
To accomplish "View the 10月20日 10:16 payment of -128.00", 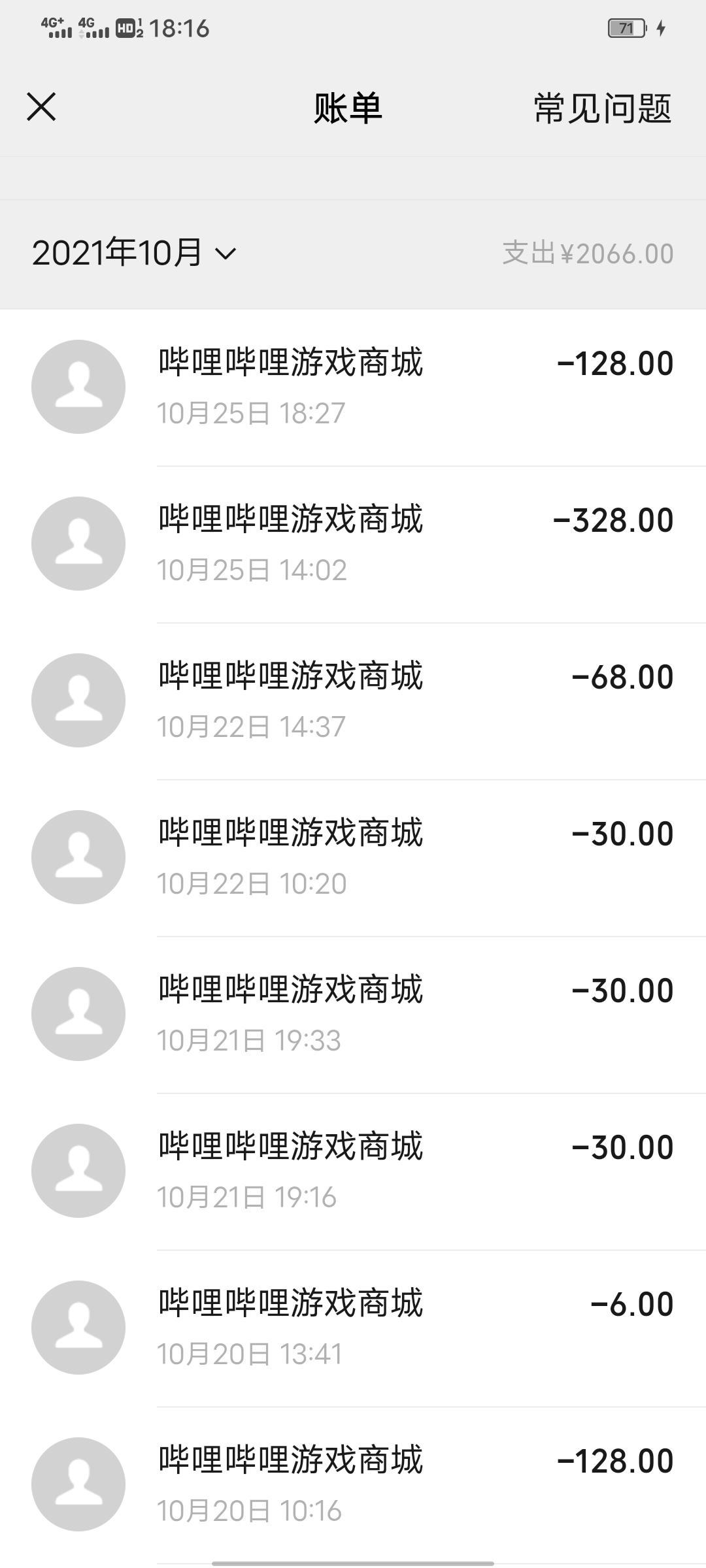I will 353,1484.
